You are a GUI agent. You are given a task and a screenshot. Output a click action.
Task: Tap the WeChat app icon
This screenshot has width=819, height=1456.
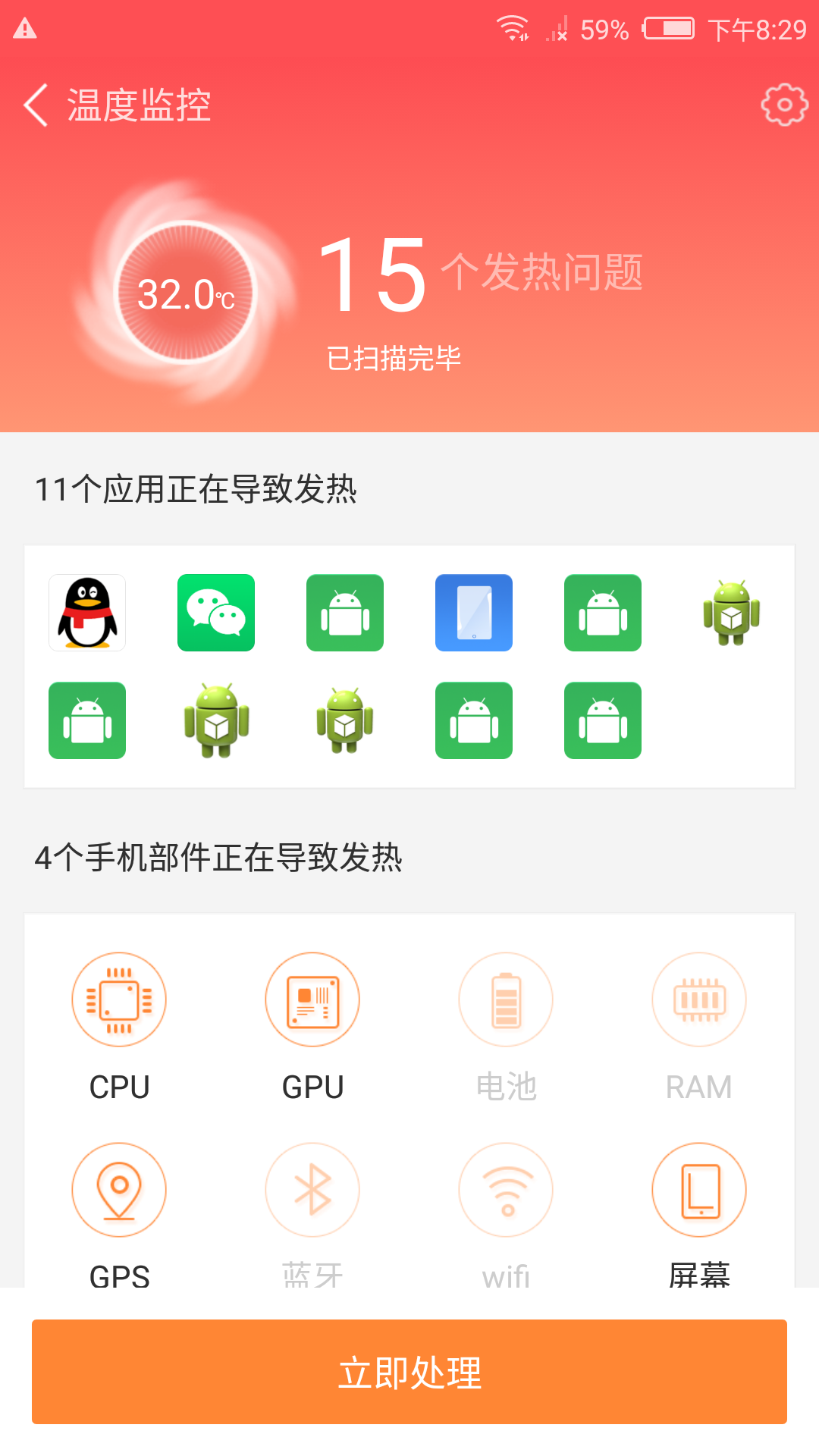[x=215, y=613]
